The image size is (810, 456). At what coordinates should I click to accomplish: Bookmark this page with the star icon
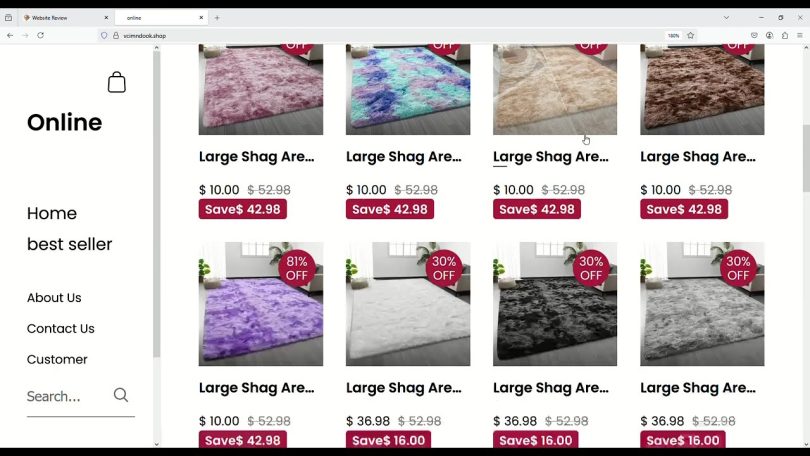coord(690,35)
